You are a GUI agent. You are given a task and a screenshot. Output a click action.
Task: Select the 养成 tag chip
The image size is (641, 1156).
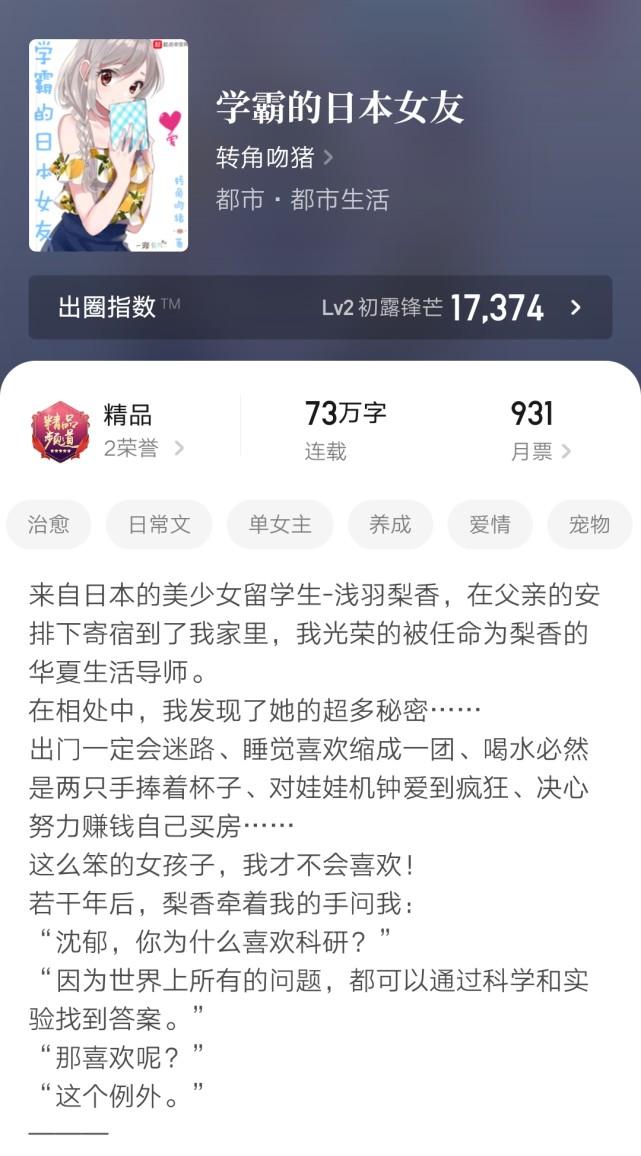coord(390,524)
